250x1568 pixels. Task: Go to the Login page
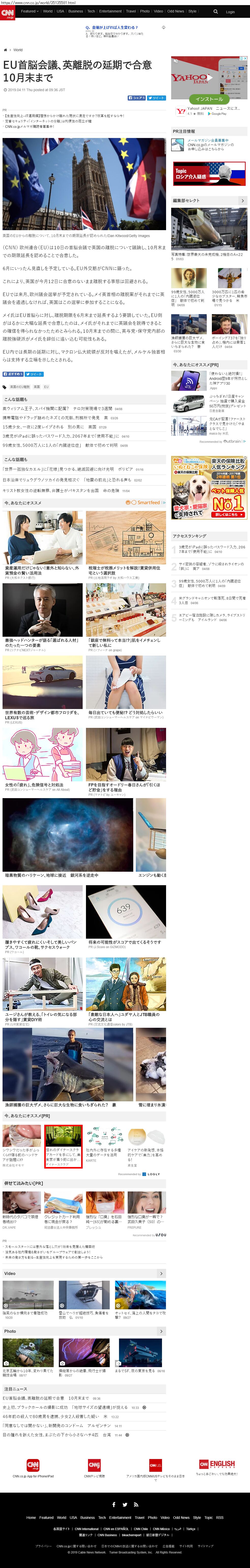coord(230,11)
